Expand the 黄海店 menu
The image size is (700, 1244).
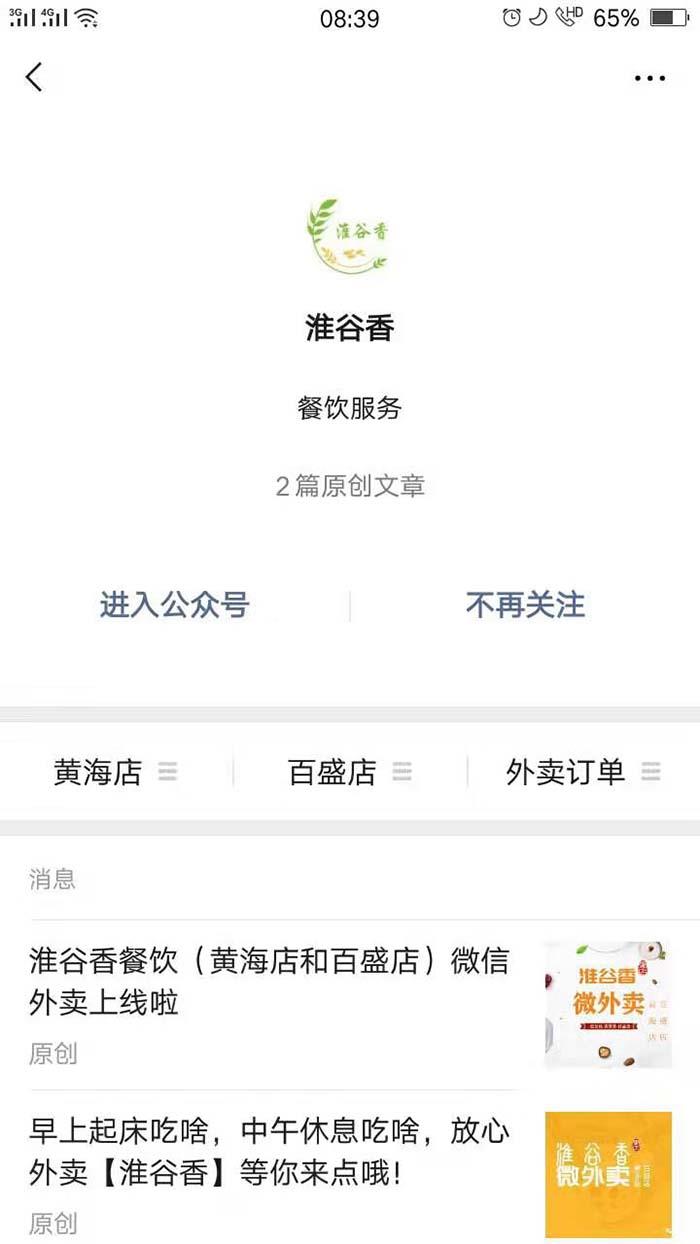tap(116, 772)
